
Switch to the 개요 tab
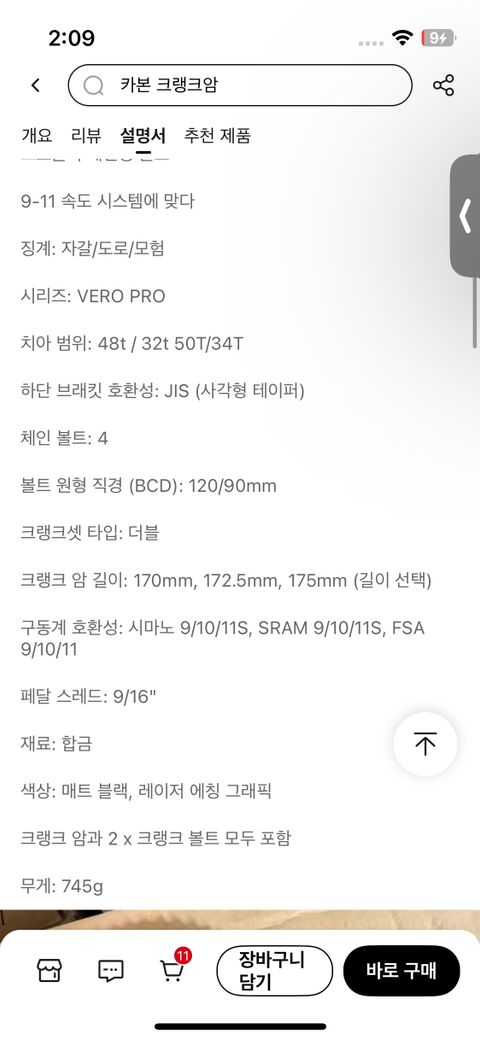click(36, 136)
